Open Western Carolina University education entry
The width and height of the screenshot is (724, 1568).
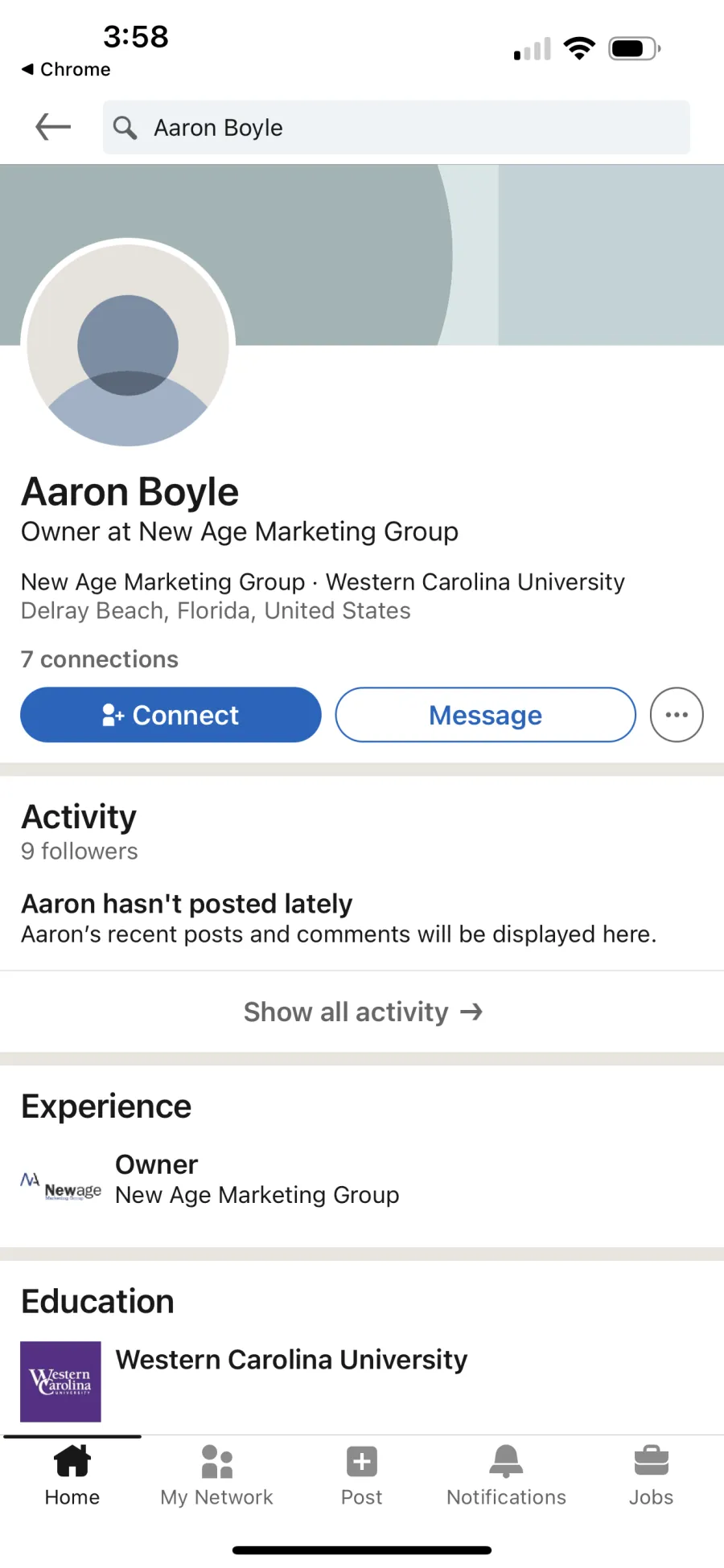click(x=362, y=1381)
